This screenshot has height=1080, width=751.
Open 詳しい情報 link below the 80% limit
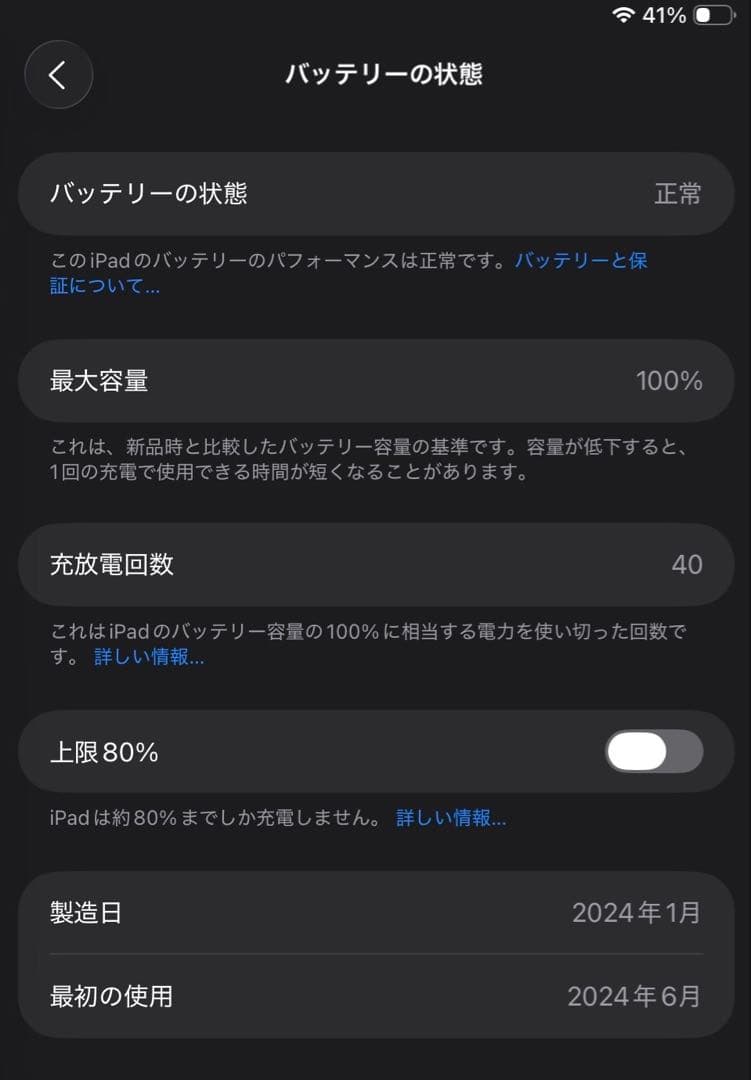click(x=450, y=818)
